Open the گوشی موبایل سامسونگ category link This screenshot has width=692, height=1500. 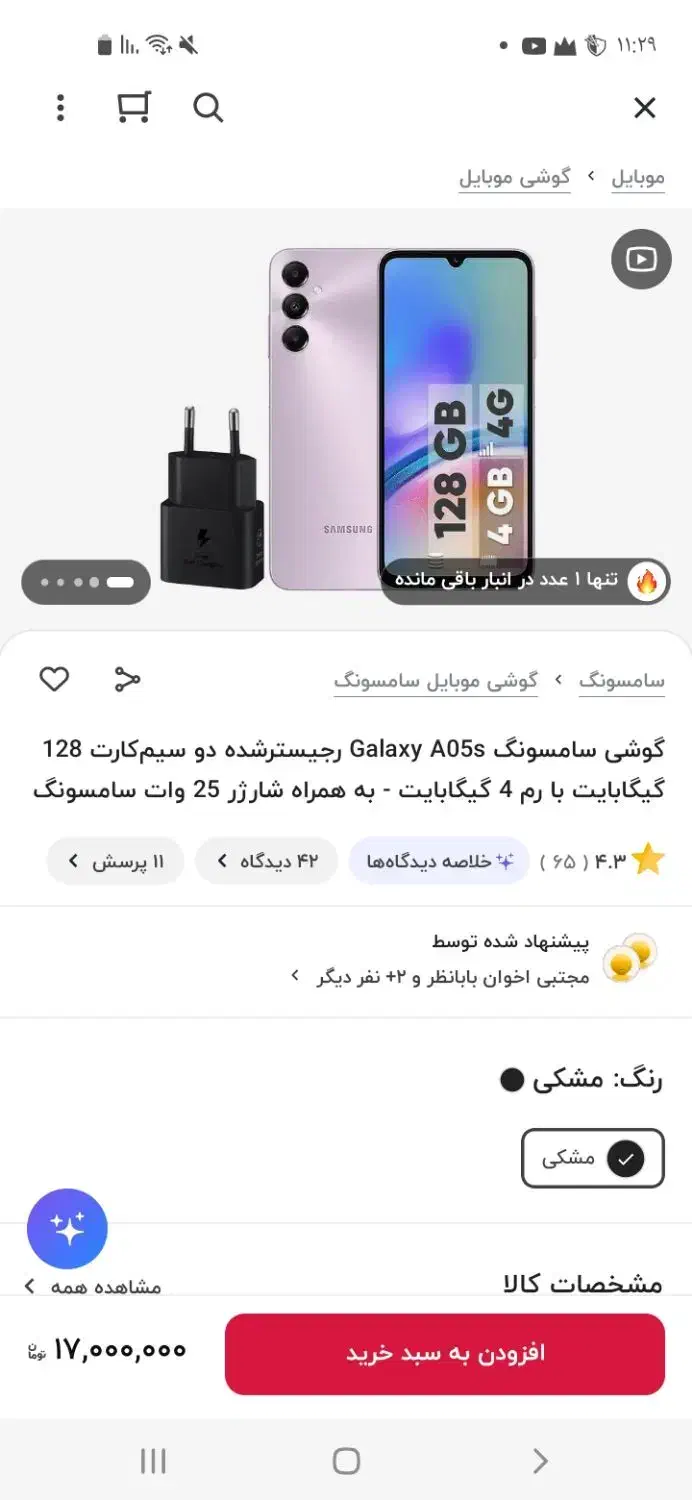436,681
